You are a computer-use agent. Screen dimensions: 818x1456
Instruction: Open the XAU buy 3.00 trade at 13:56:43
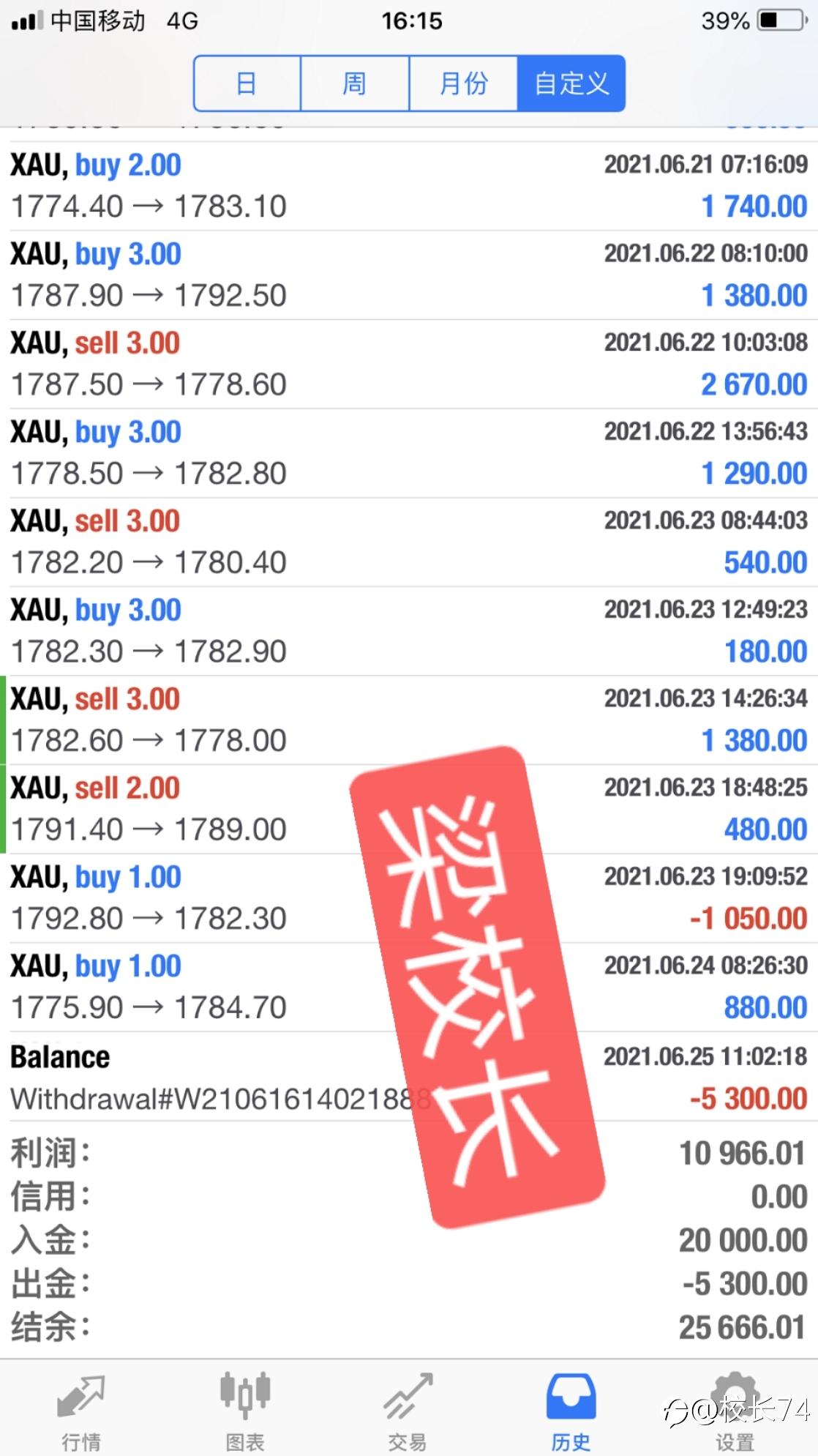tap(409, 453)
